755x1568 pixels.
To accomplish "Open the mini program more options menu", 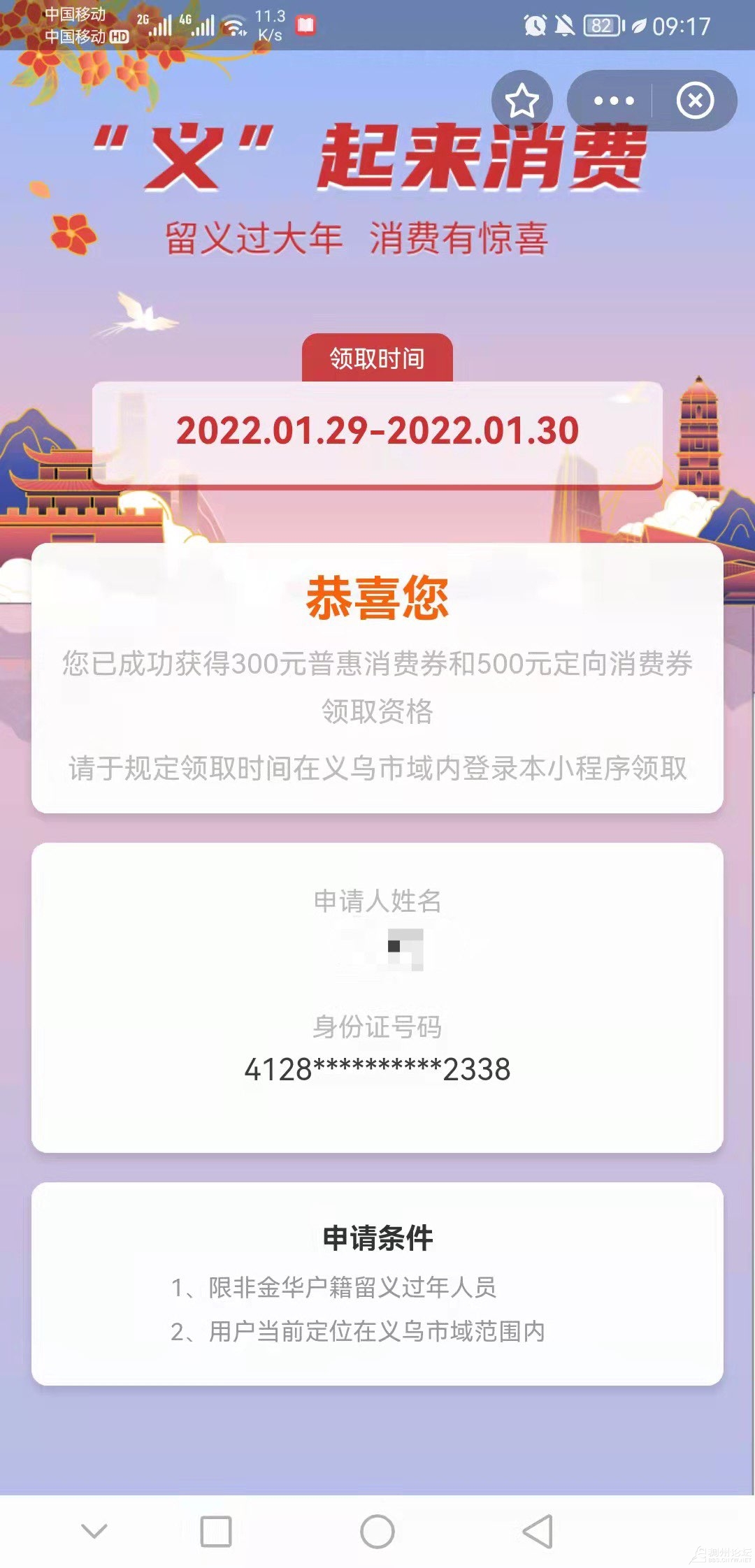I will (613, 101).
